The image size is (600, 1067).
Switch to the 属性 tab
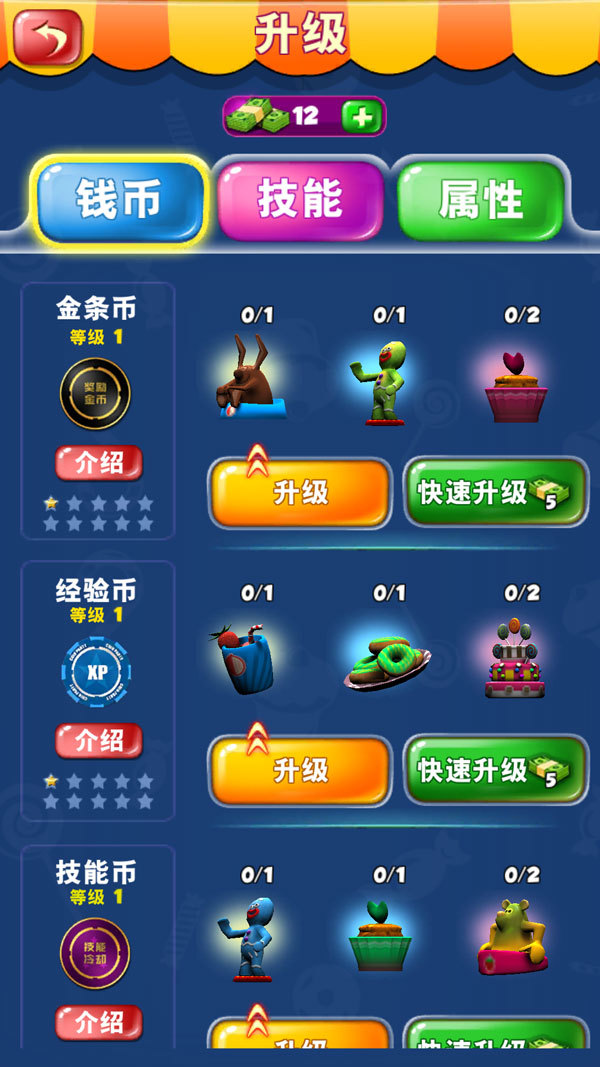[481, 200]
